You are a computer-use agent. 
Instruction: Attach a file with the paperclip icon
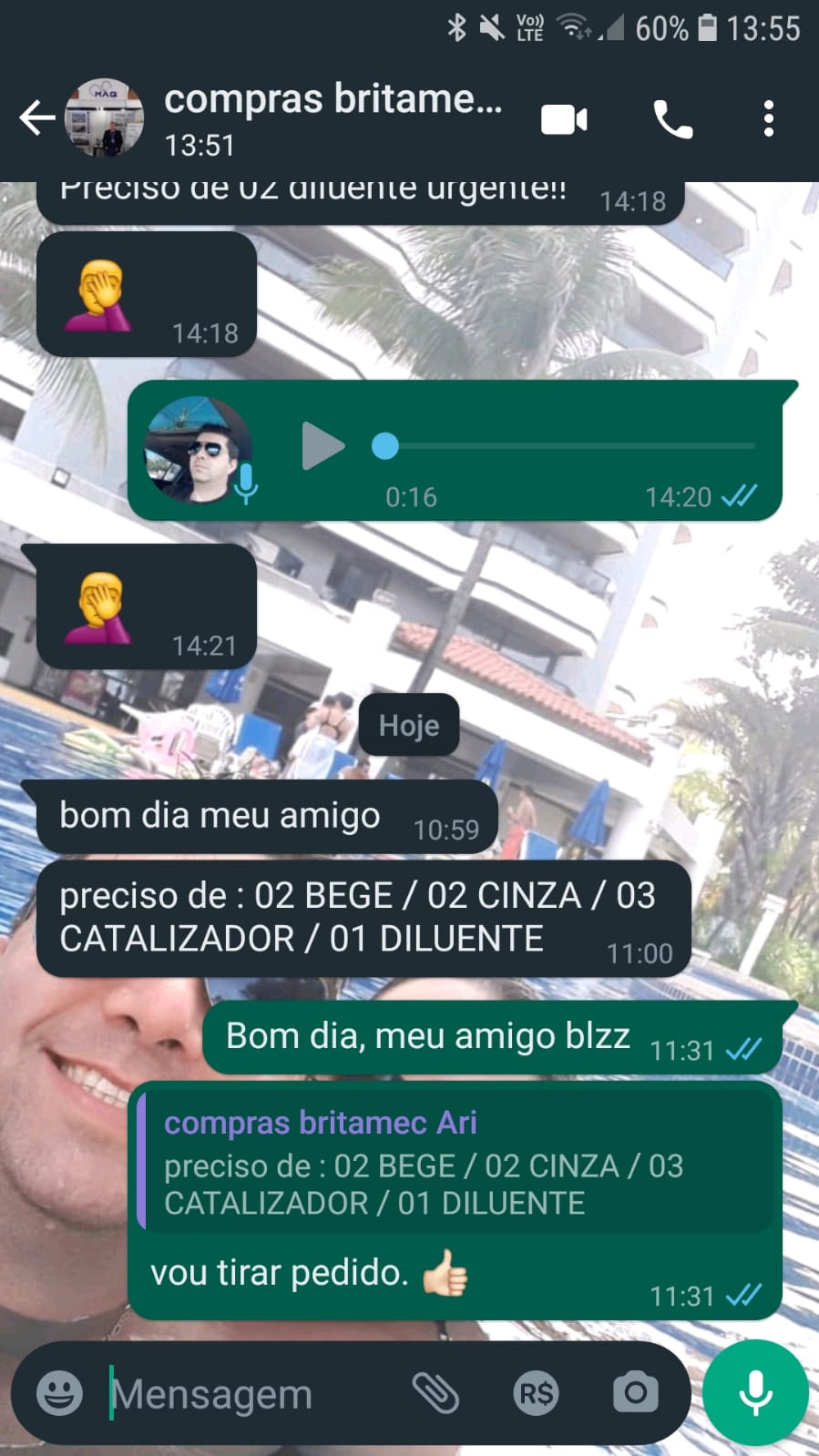(435, 1393)
